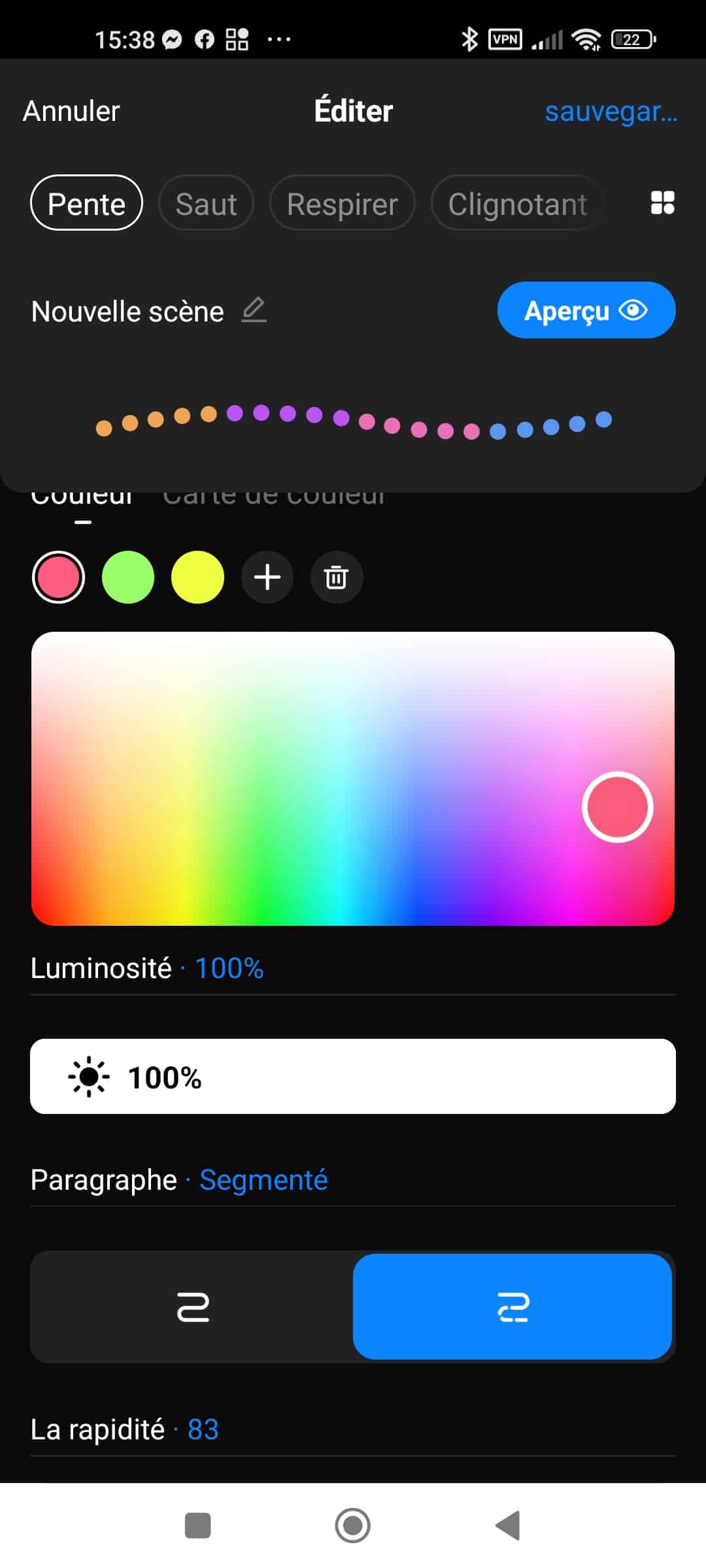Select the pink color swatch
This screenshot has height=1568, width=706.
58,577
